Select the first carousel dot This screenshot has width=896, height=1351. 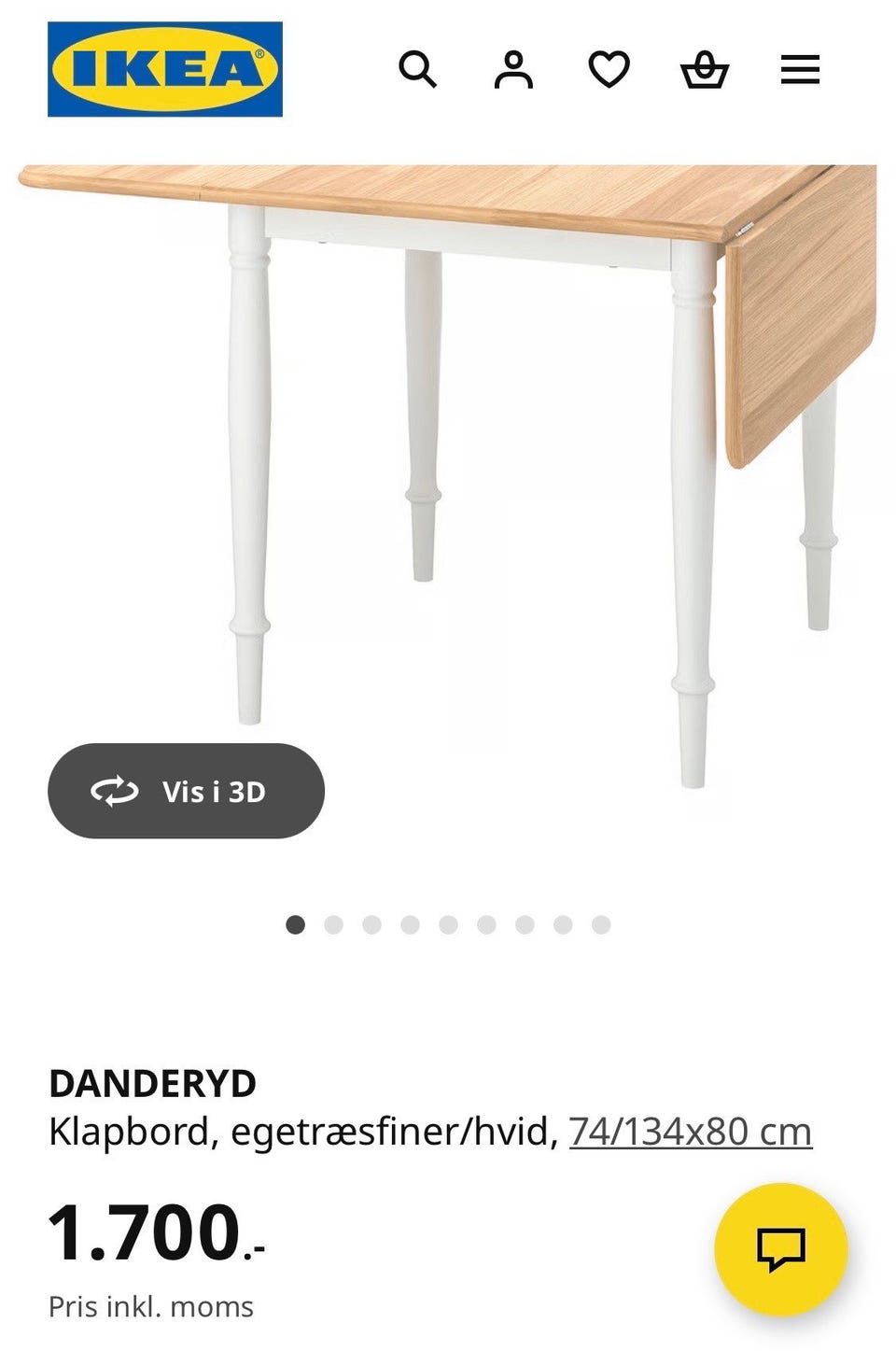click(x=295, y=925)
